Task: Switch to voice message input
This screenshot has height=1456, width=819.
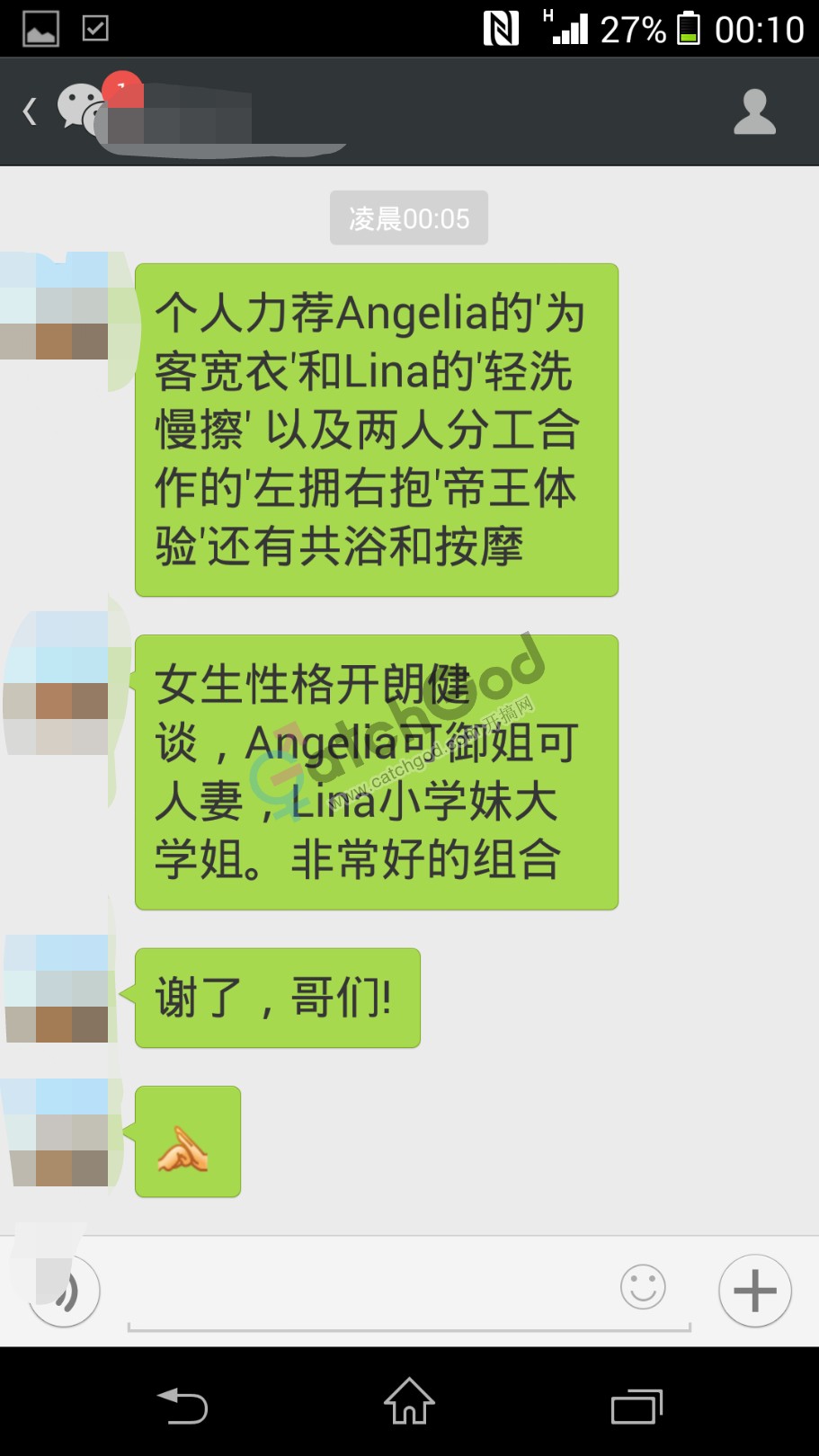Action: [x=64, y=1292]
